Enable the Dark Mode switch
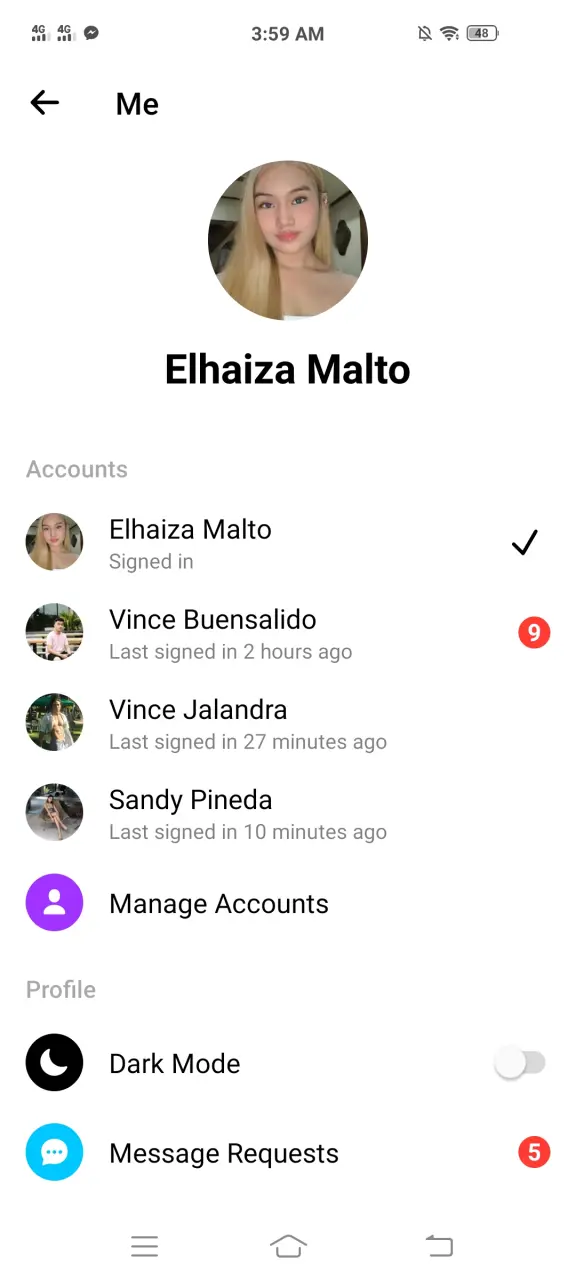This screenshot has height=1280, width=576. pos(521,1064)
